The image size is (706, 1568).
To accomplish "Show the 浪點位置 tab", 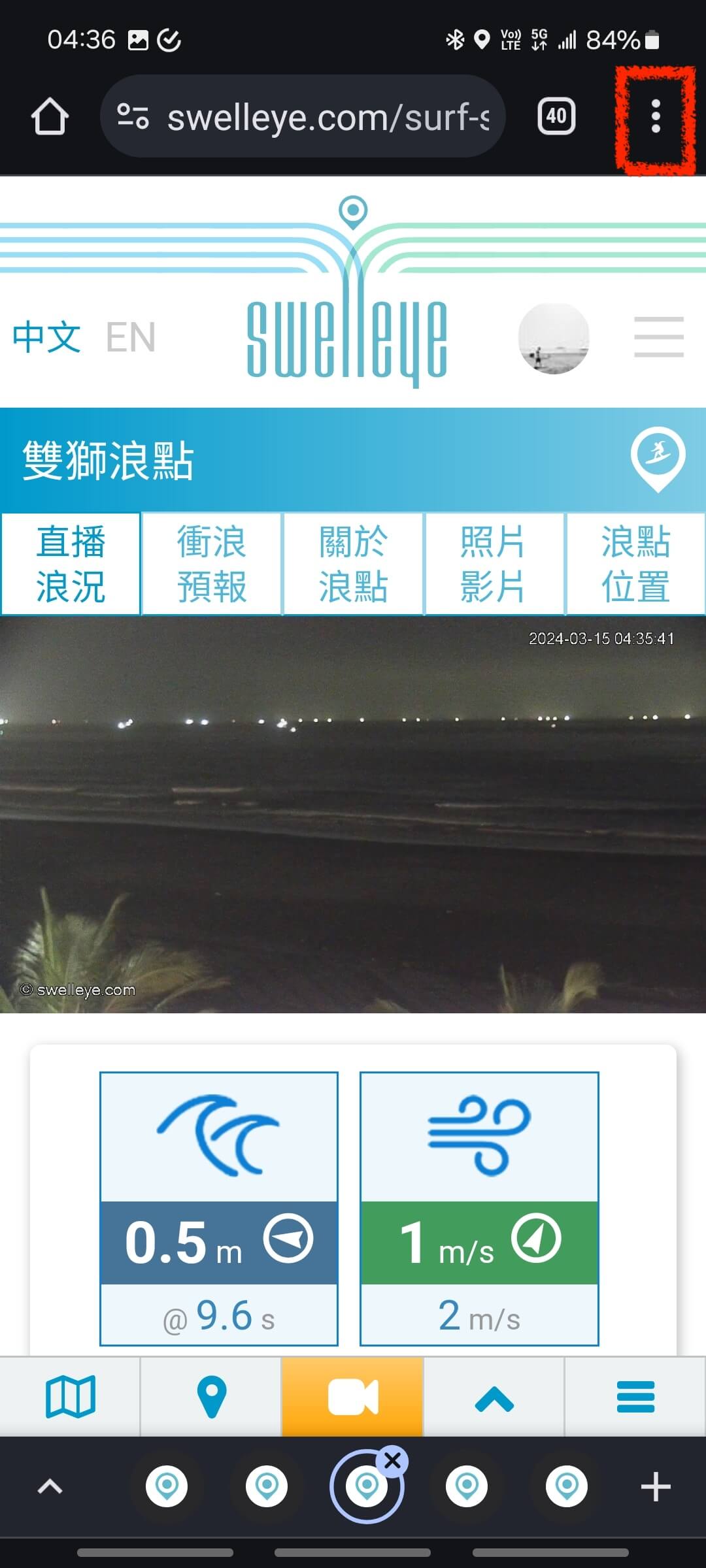I will [635, 564].
